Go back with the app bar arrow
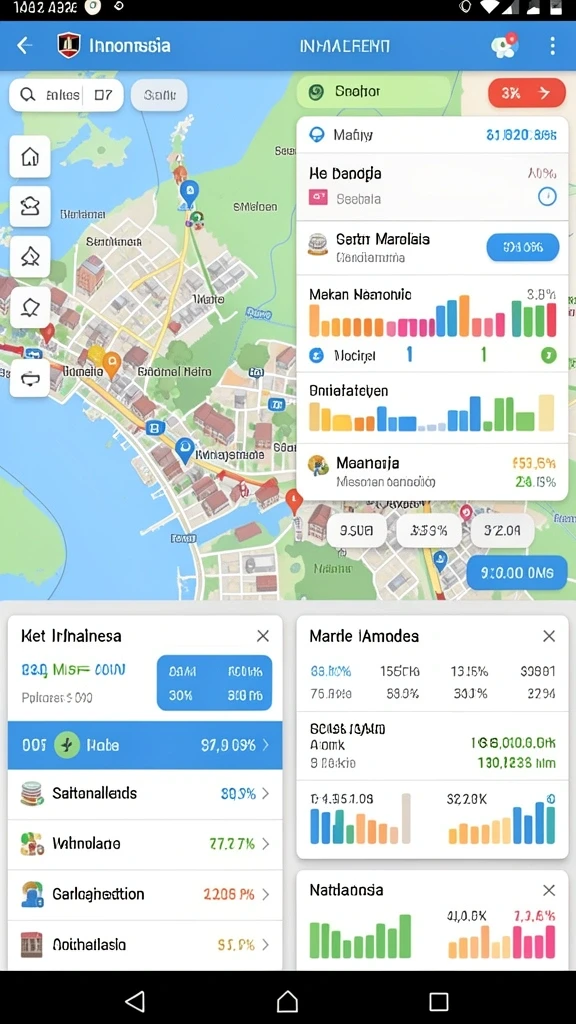 pos(25,45)
